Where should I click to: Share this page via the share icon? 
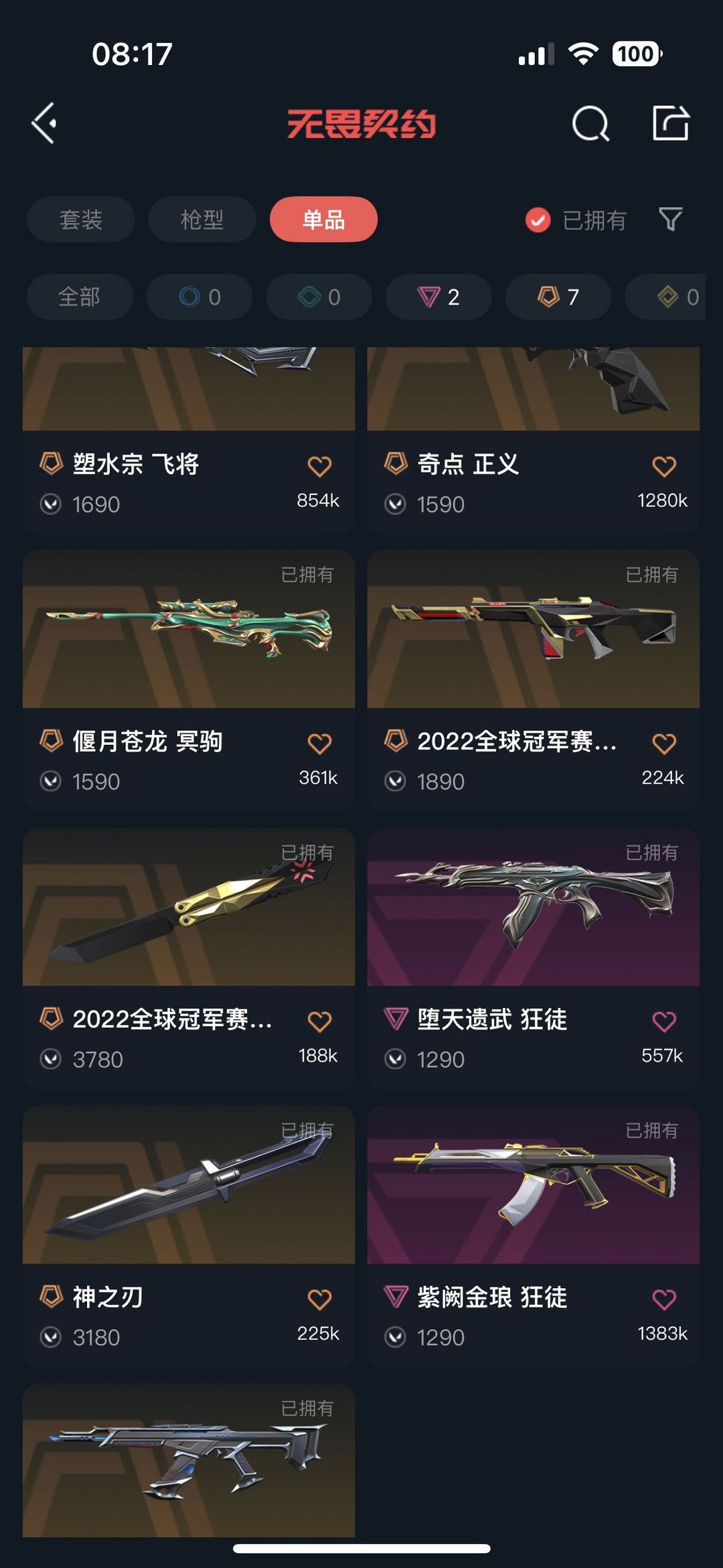[x=670, y=123]
